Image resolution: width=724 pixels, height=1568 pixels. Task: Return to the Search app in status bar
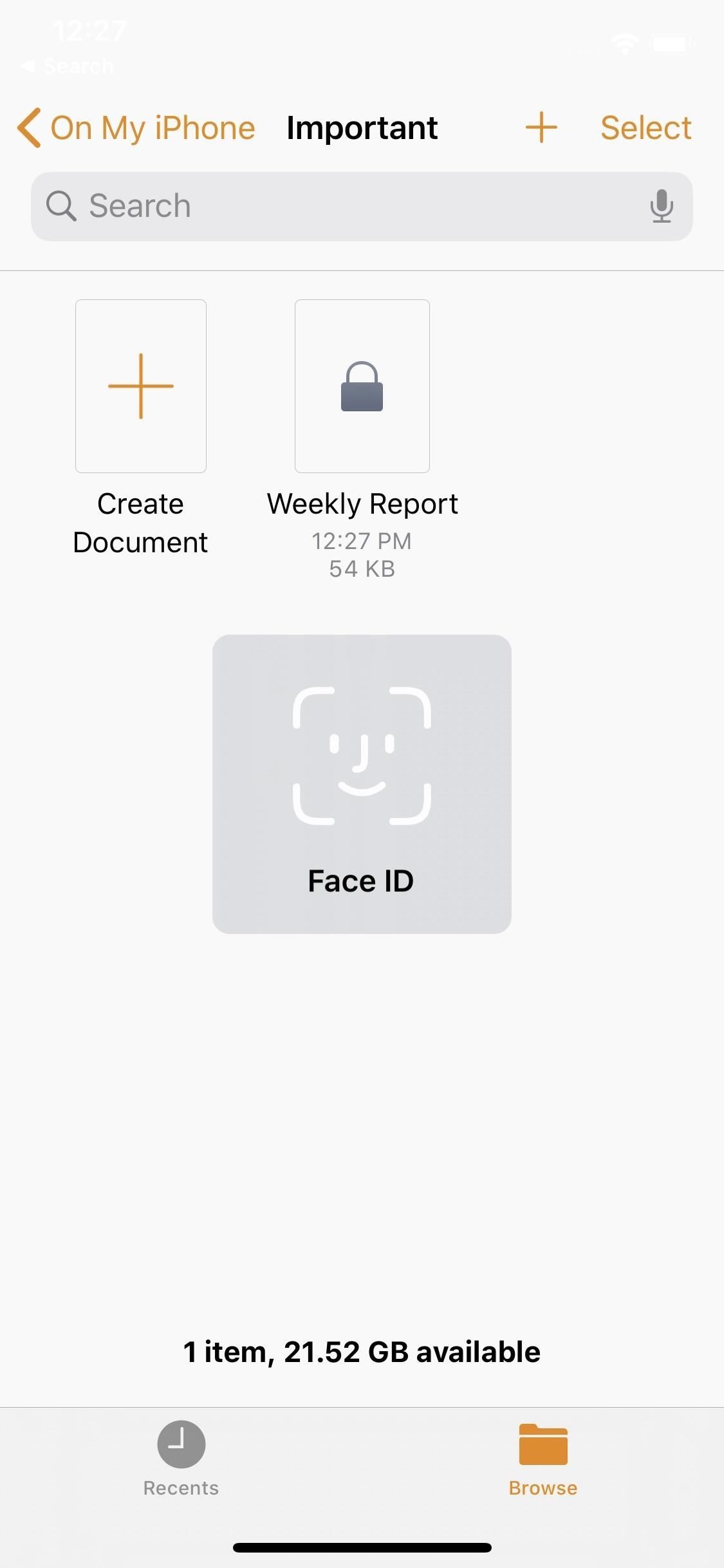click(x=68, y=66)
